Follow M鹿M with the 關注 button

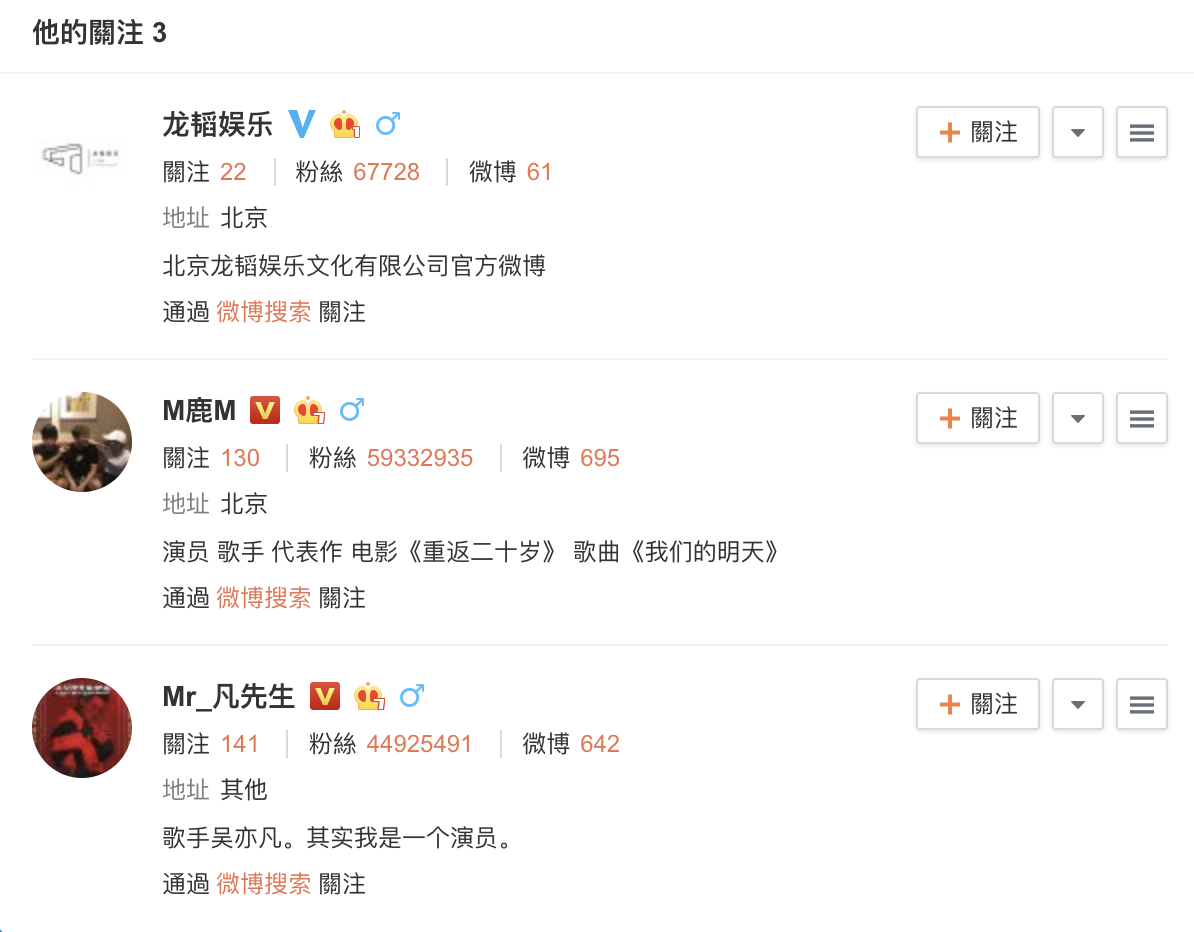[977, 418]
